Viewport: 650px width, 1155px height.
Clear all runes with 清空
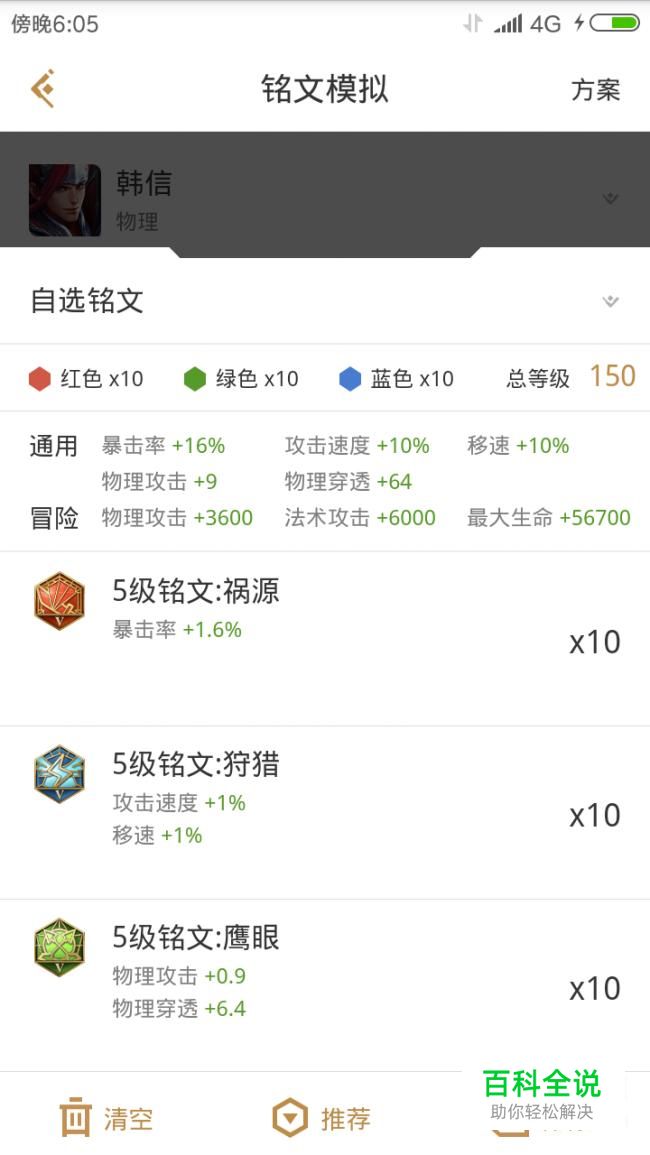tap(106, 1118)
